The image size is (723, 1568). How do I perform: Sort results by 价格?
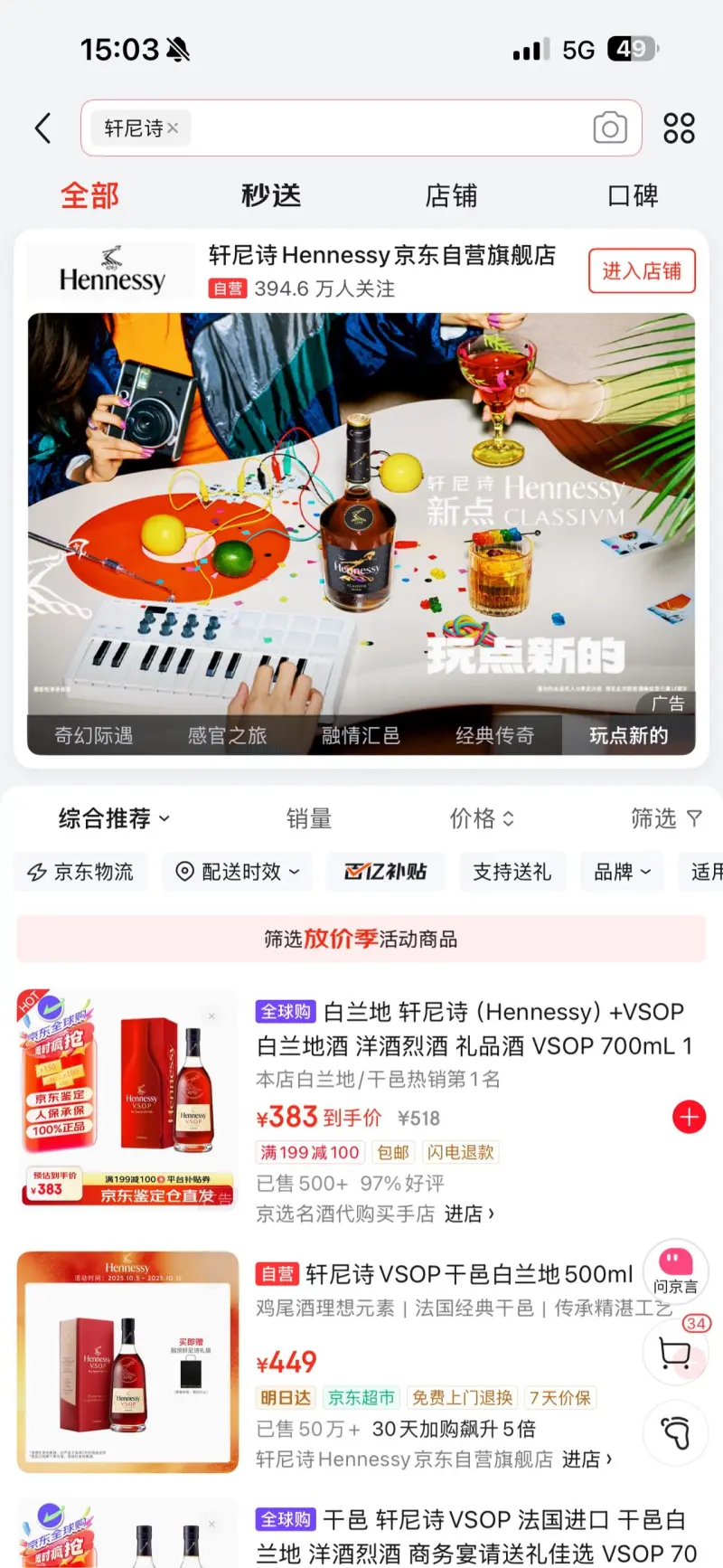coord(482,818)
